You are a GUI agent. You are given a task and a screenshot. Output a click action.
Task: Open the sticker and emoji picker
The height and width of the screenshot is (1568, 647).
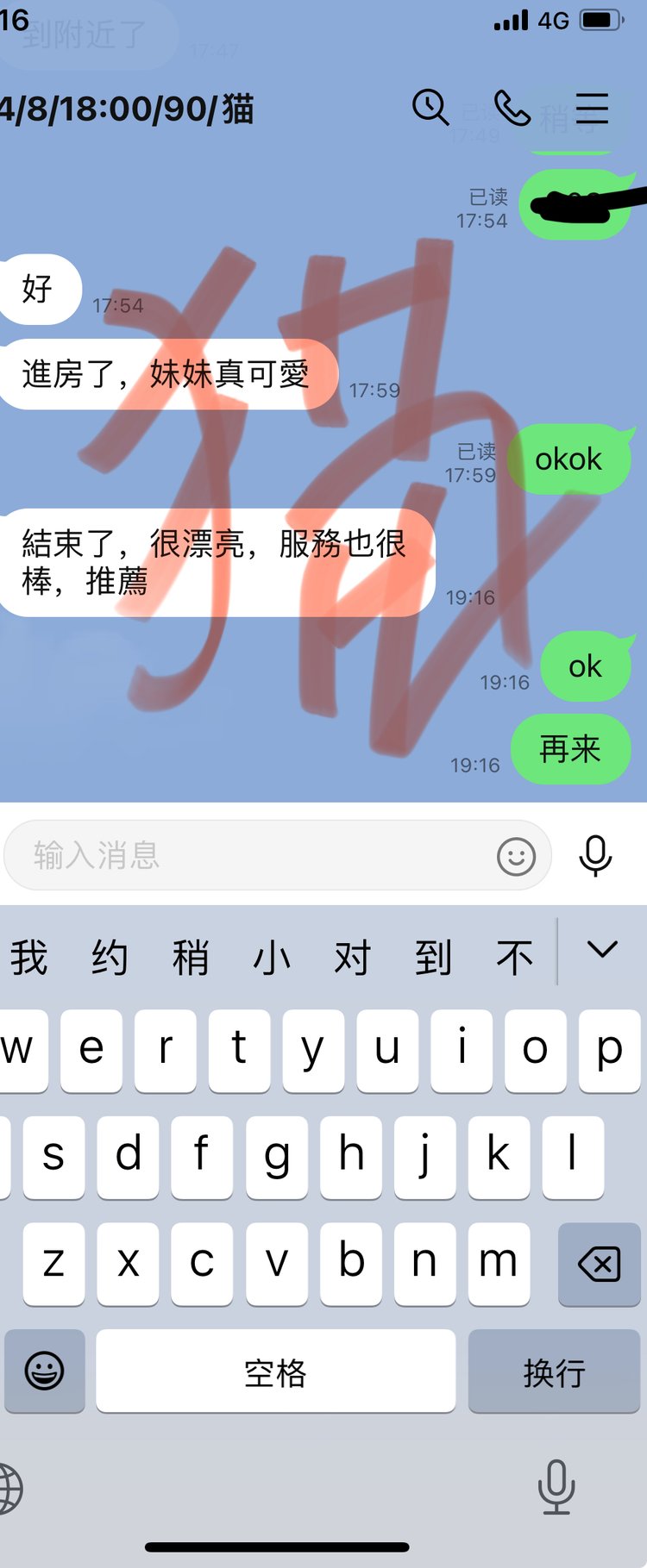[516, 856]
